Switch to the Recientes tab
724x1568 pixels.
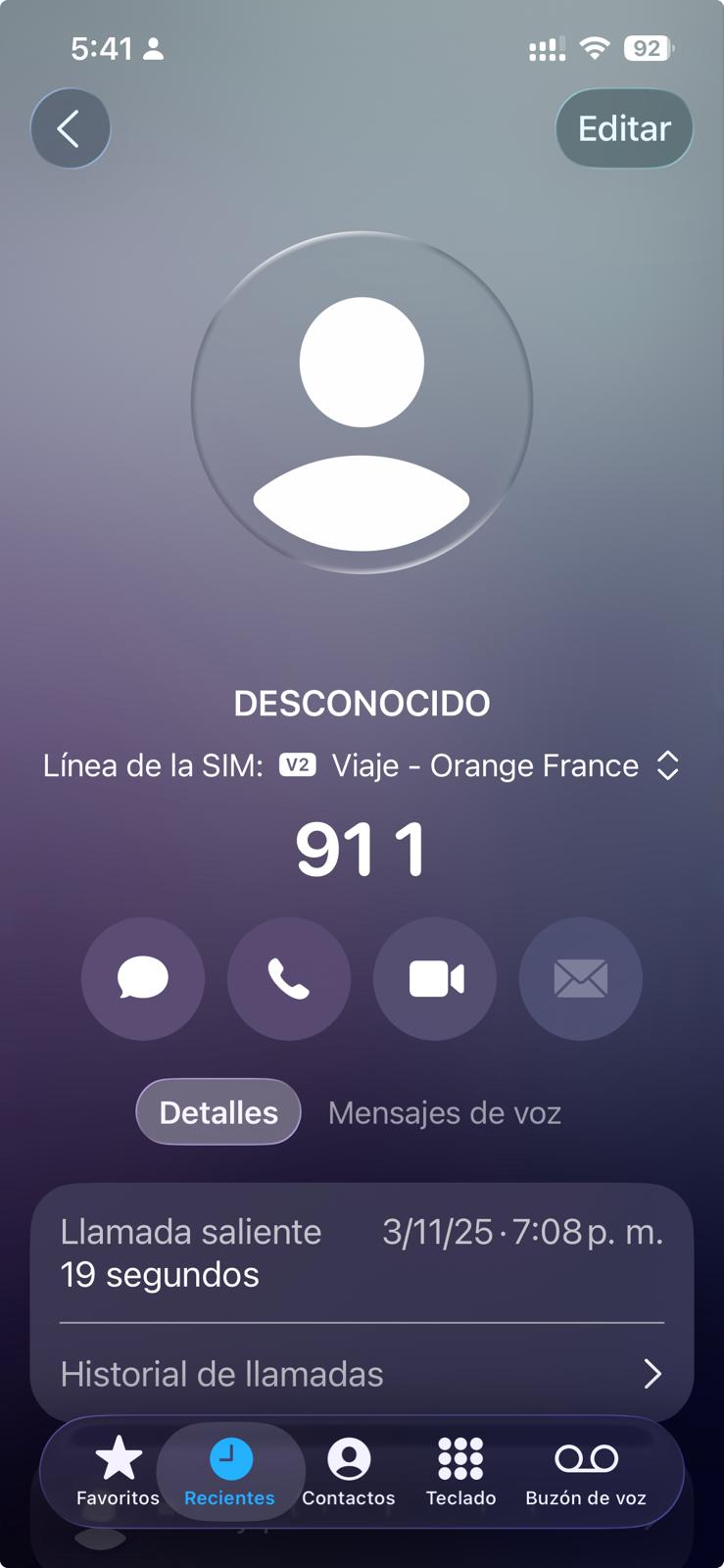230,1472
